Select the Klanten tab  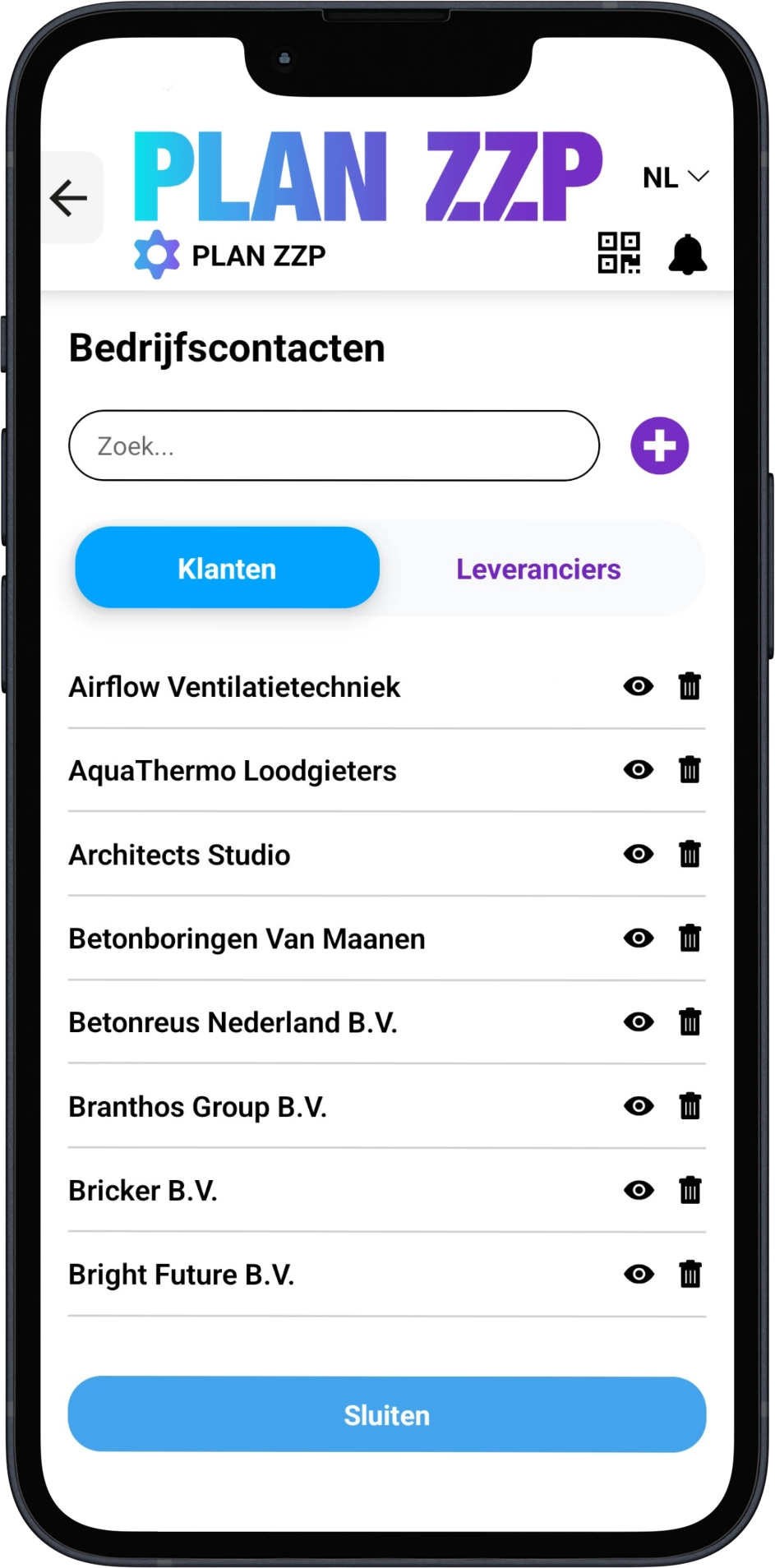point(227,568)
